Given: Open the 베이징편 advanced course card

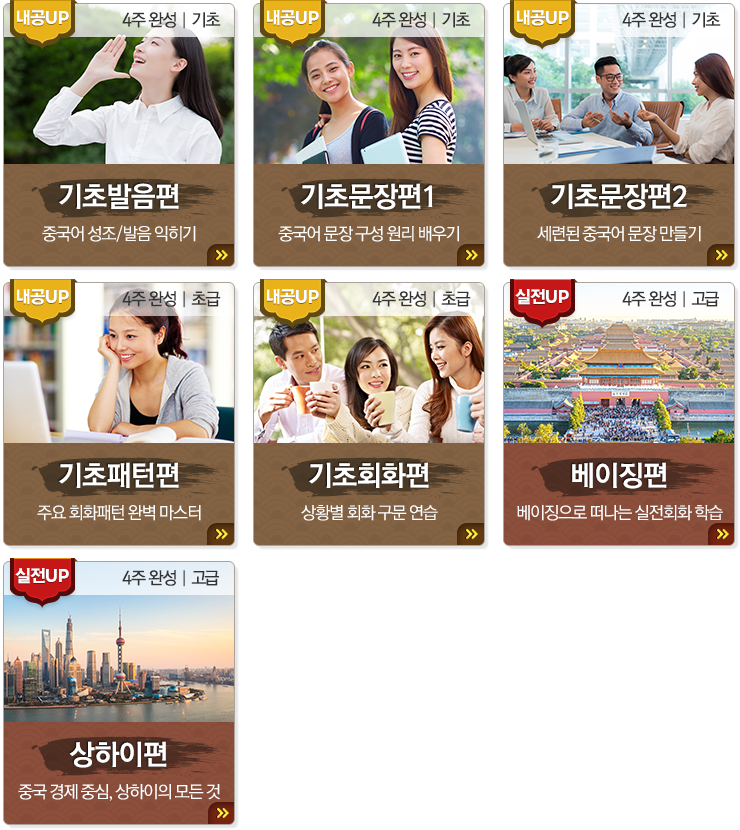Looking at the screenshot, I should pyautogui.click(x=619, y=414).
